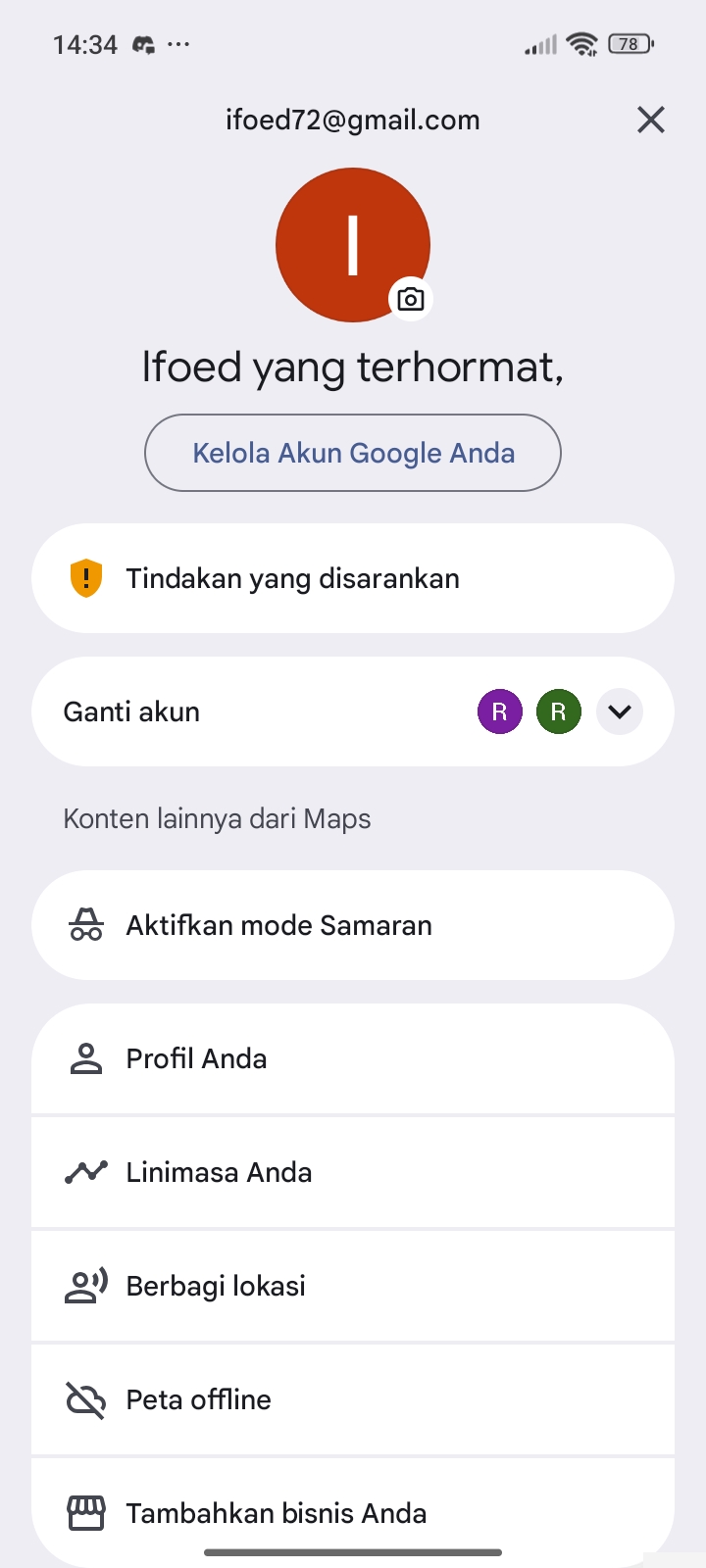Screen dimensions: 706x1568
Task: Open Profil Anda
Action: point(353,1058)
